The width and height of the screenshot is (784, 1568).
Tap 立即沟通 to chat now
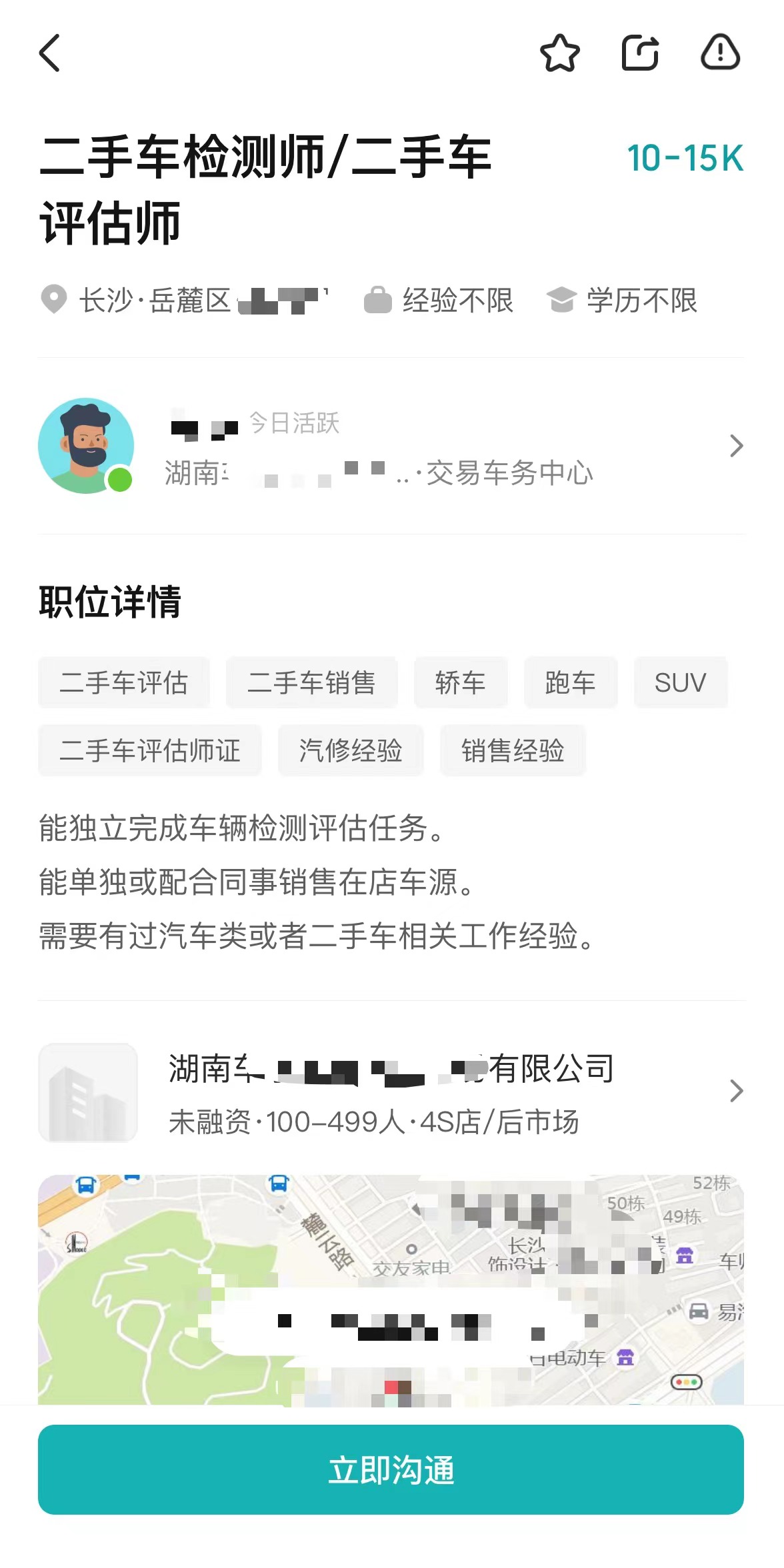391,1469
